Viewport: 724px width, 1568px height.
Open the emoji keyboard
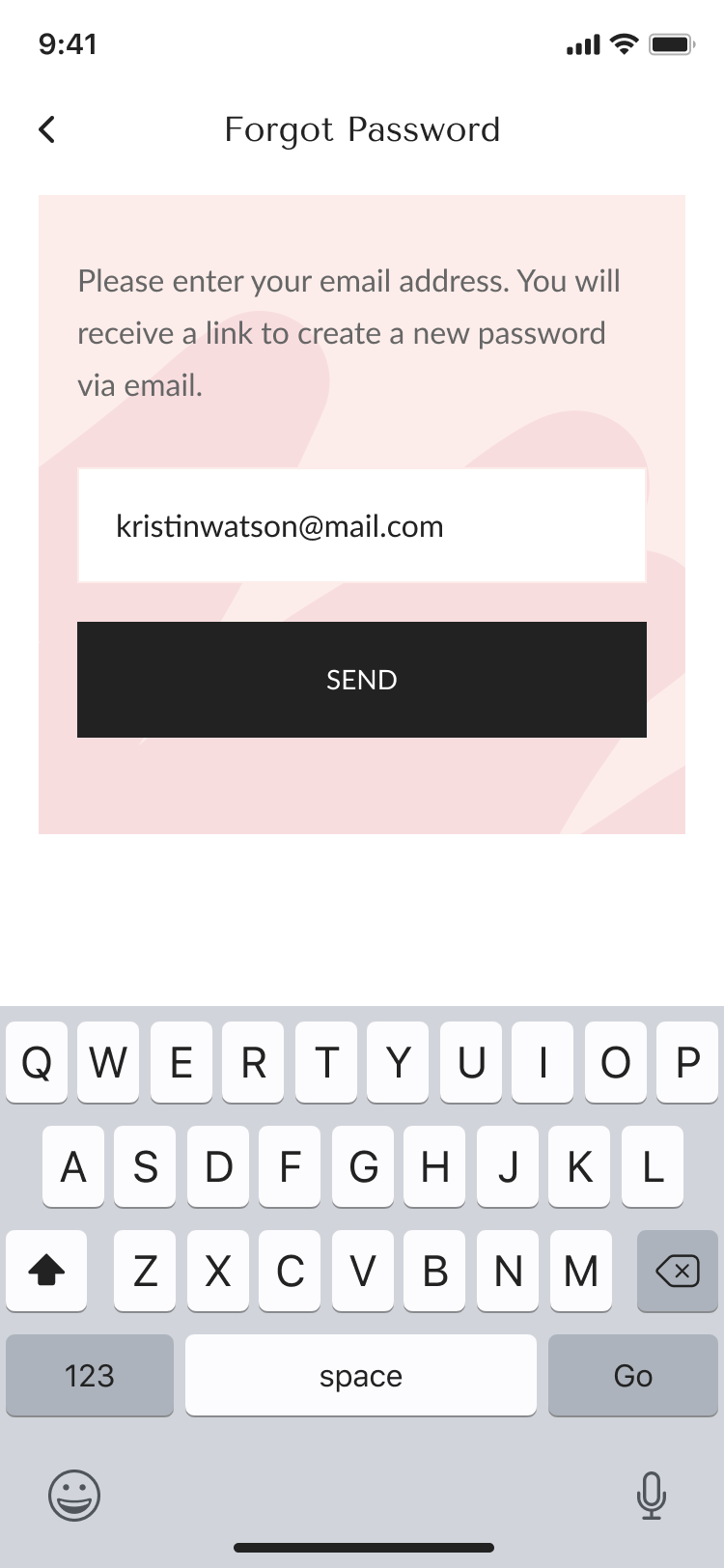[x=74, y=1496]
